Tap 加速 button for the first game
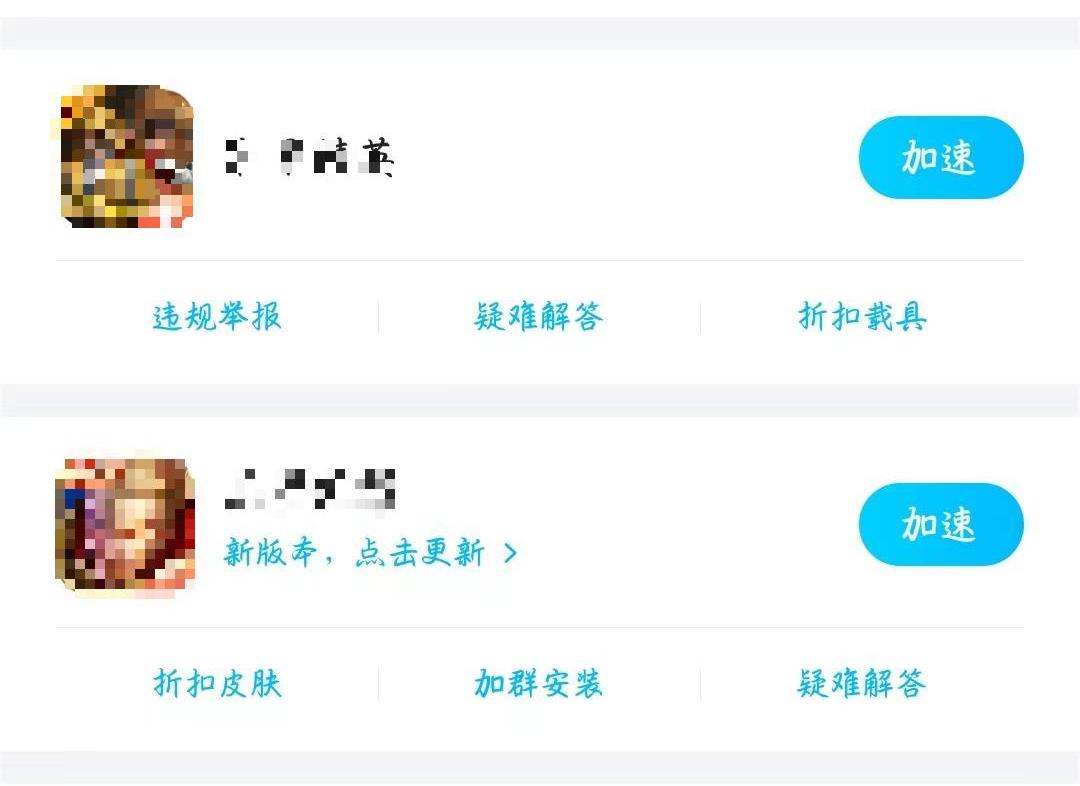The image size is (1080, 786). [940, 157]
